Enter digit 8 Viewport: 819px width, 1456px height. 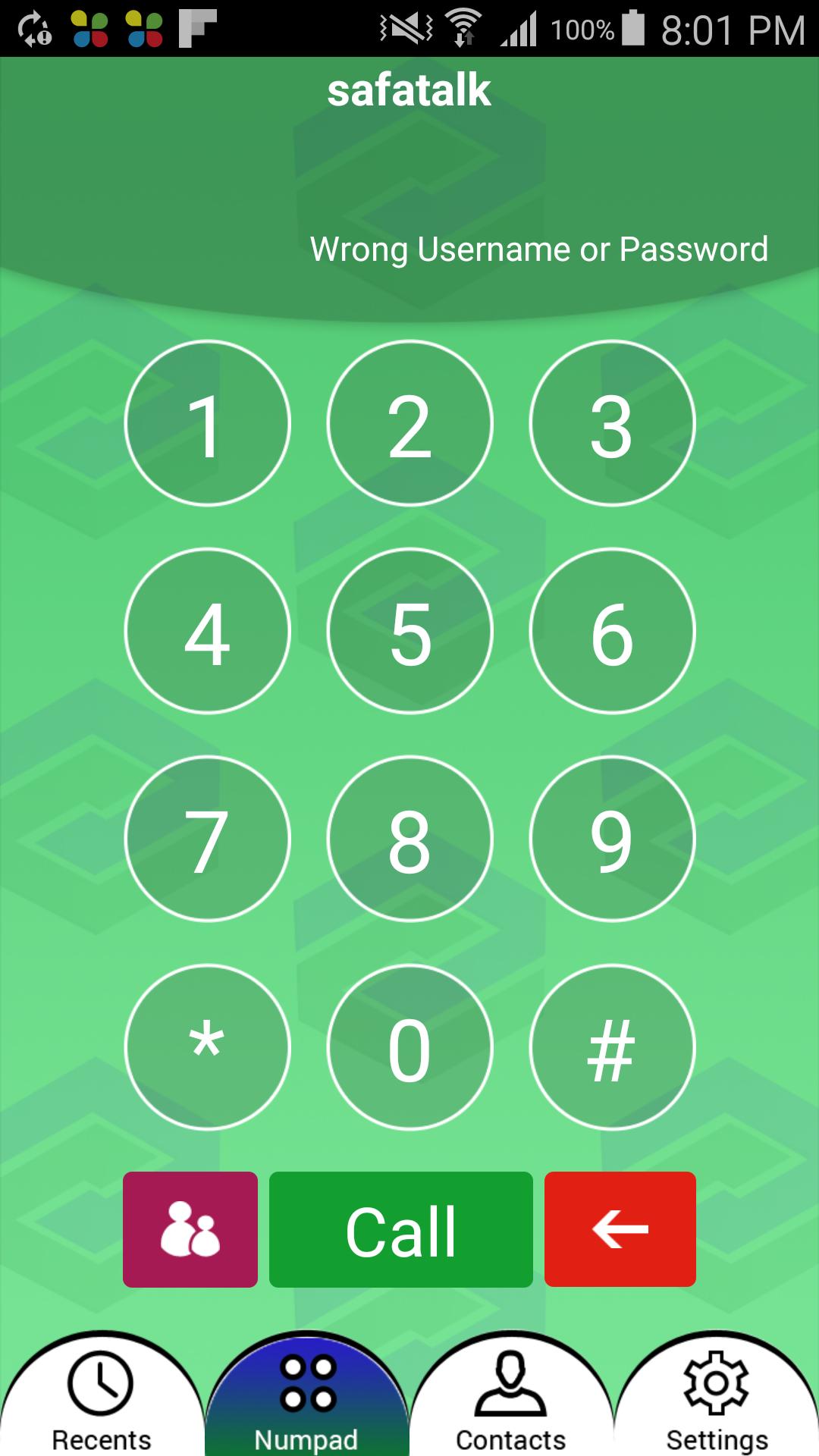point(409,839)
